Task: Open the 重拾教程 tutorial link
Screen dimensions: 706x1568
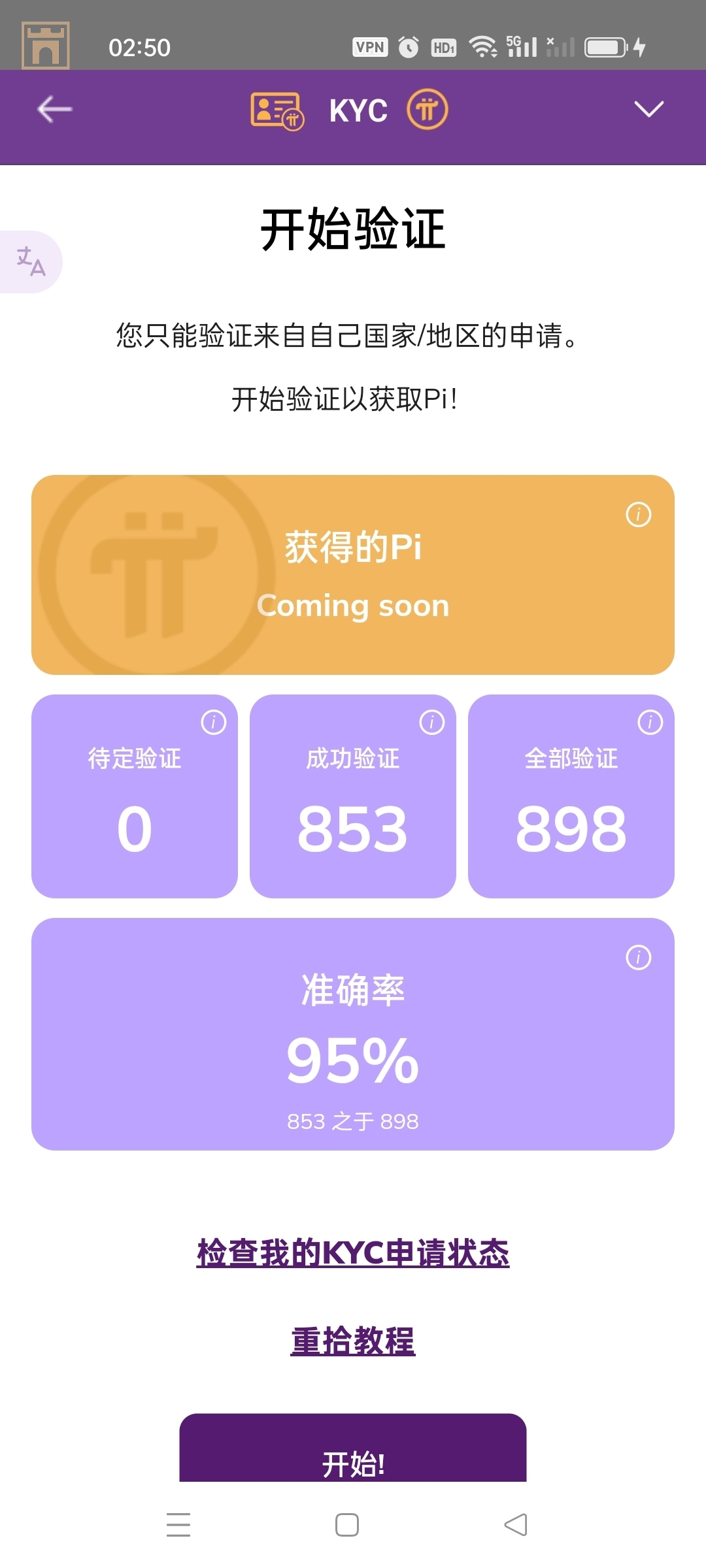Action: tap(353, 1341)
